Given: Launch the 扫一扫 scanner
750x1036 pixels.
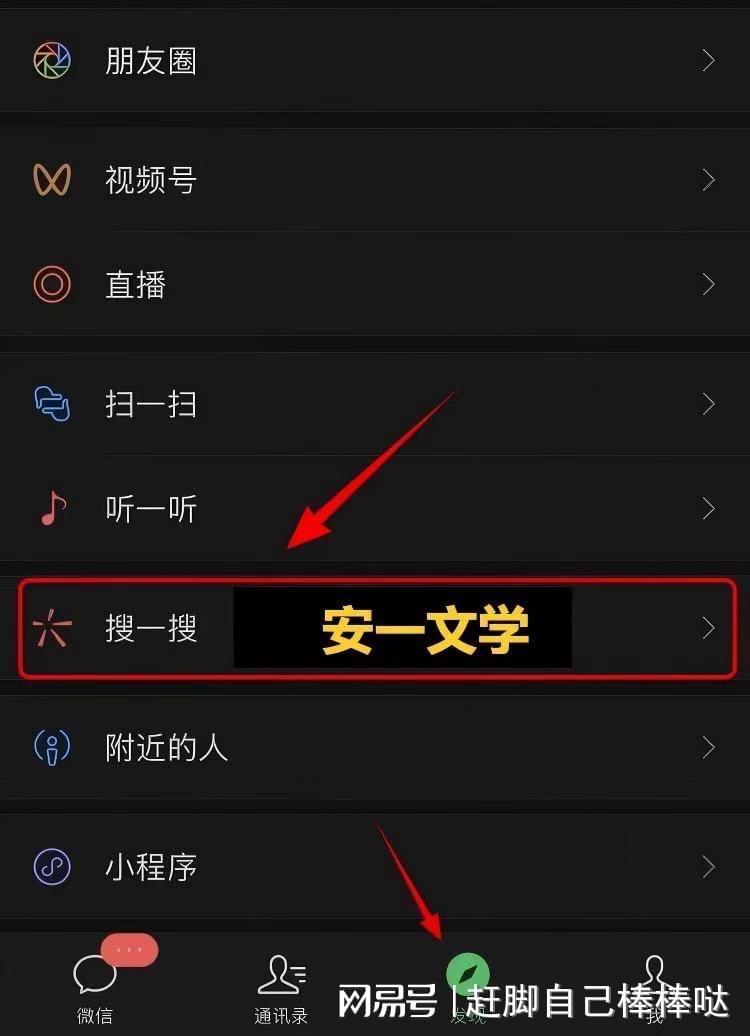Looking at the screenshot, I should tap(375, 404).
